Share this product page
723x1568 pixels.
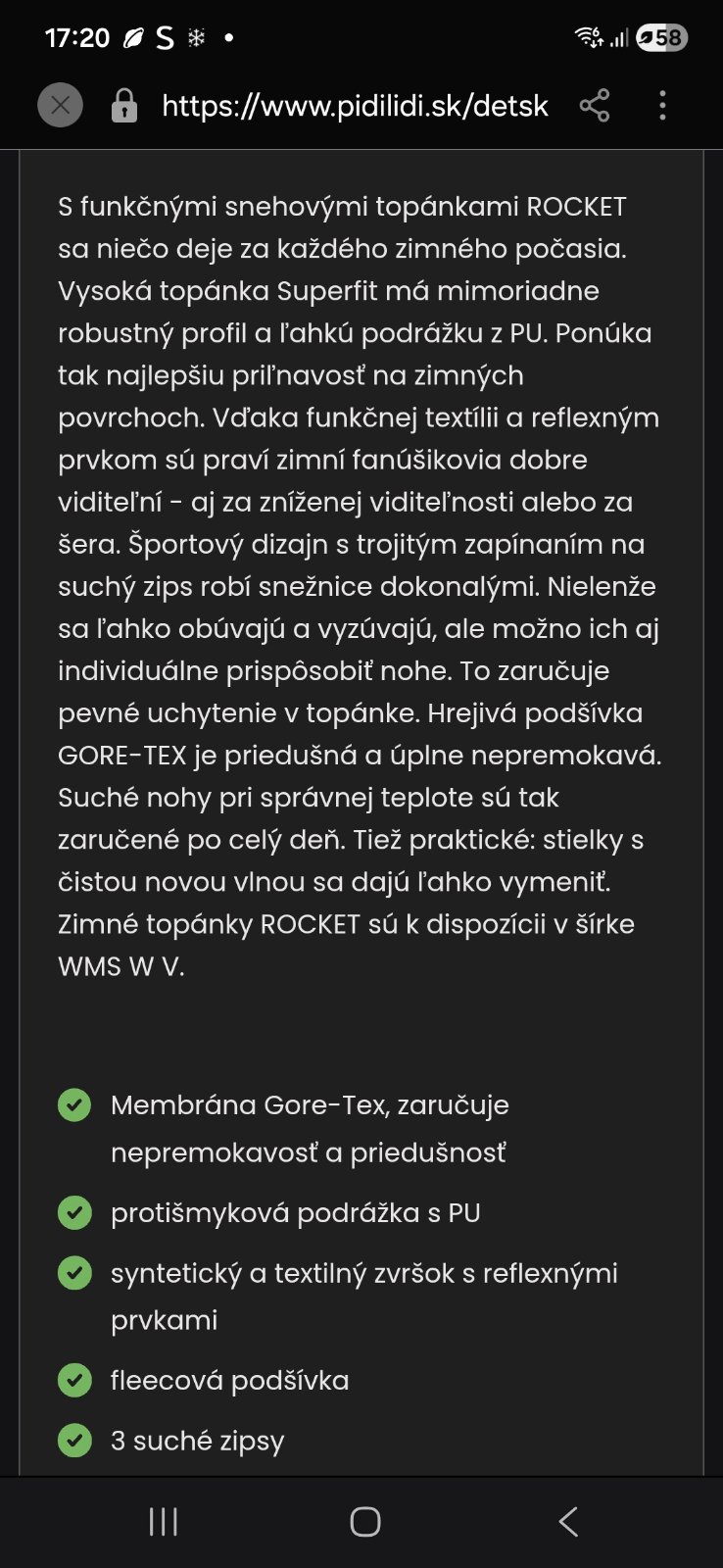pos(595,105)
